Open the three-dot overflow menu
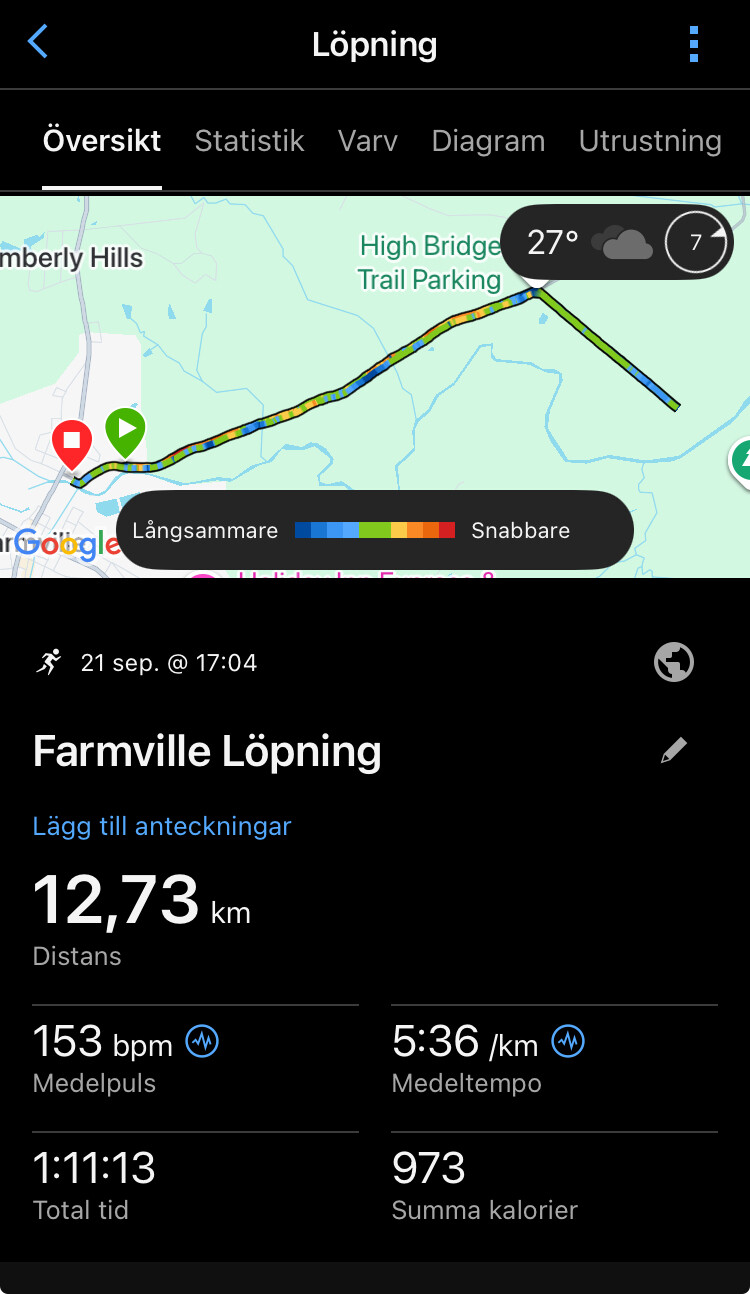750x1294 pixels. coord(694,44)
